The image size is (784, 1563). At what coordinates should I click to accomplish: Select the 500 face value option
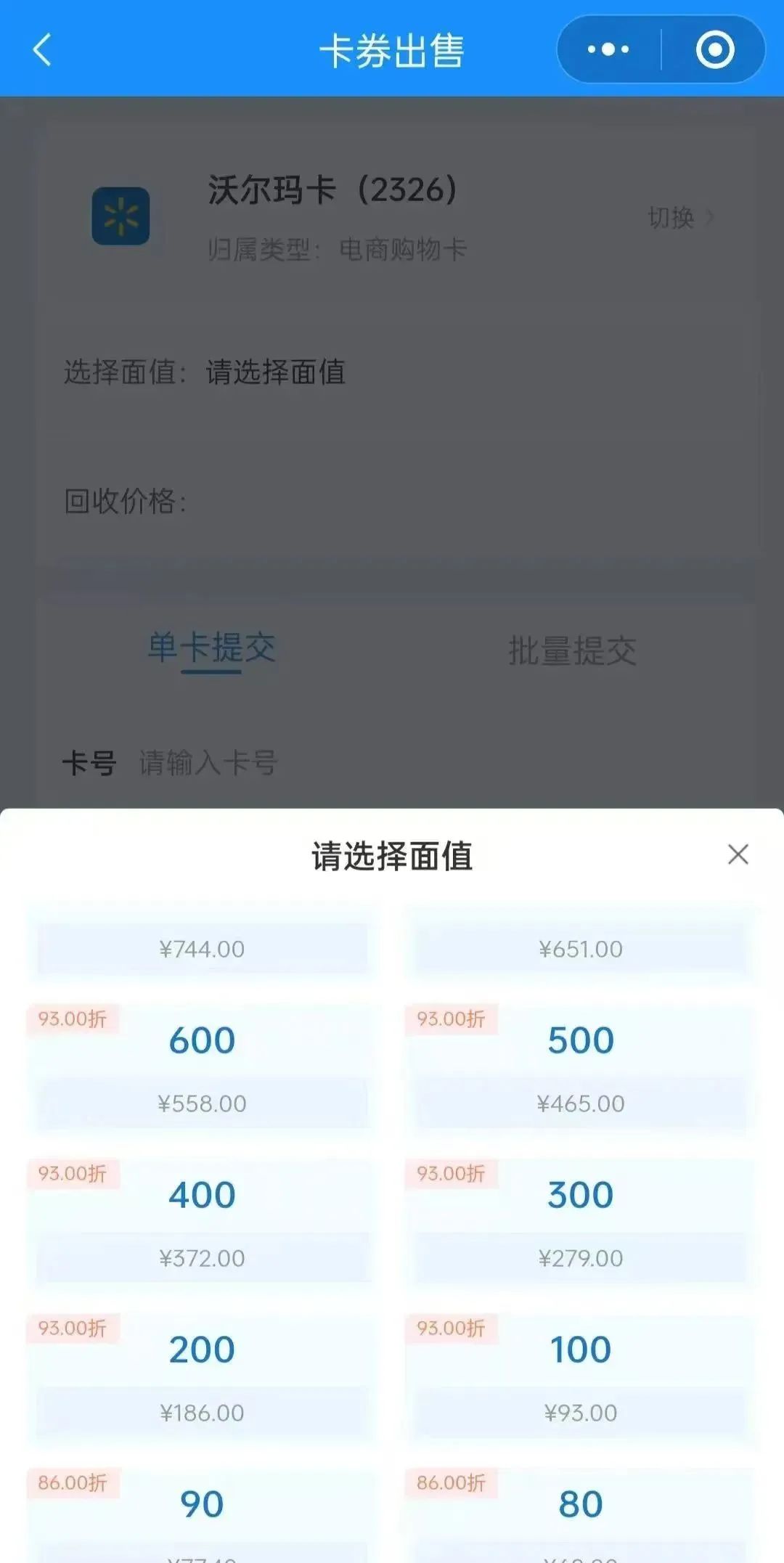[580, 1067]
